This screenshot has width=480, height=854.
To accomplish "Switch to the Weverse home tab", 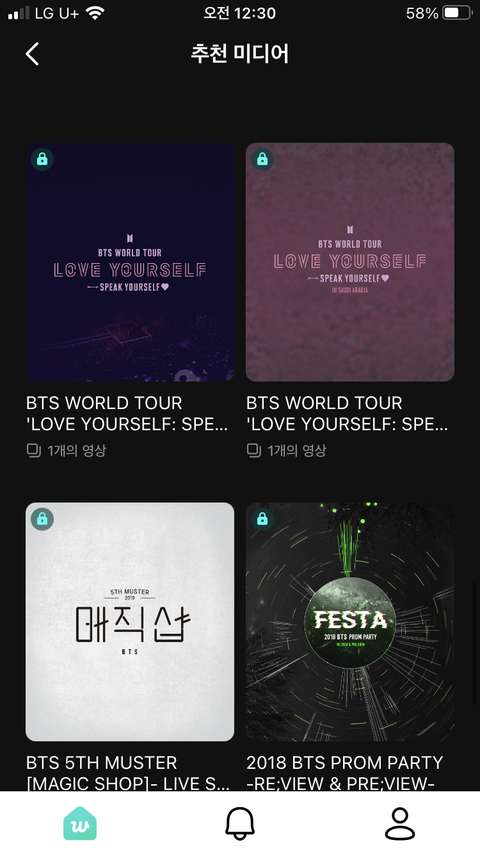I will (80, 824).
